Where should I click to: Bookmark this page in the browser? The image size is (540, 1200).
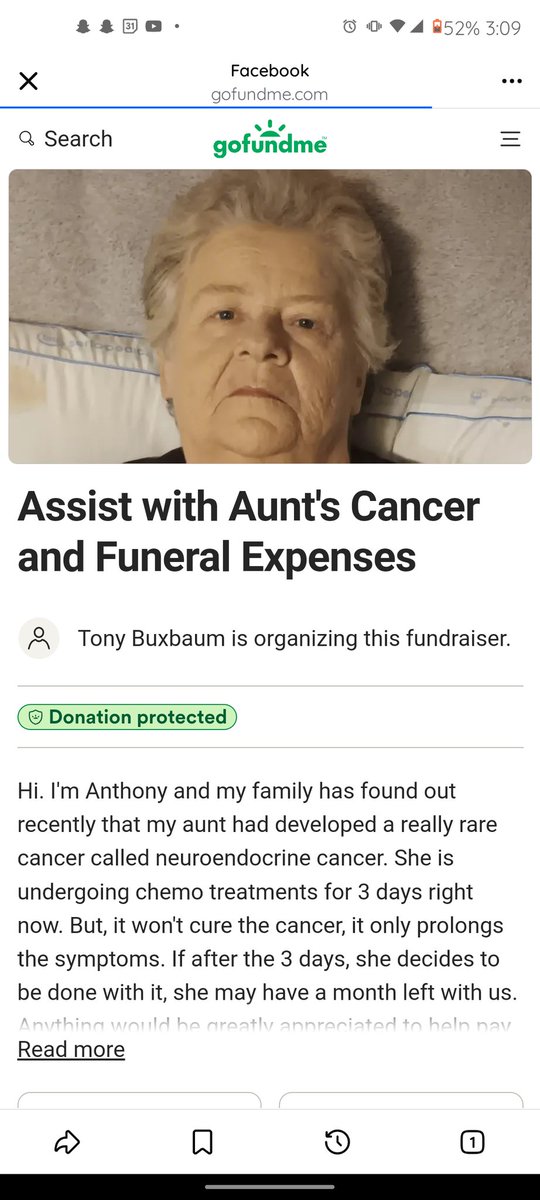tap(202, 1141)
